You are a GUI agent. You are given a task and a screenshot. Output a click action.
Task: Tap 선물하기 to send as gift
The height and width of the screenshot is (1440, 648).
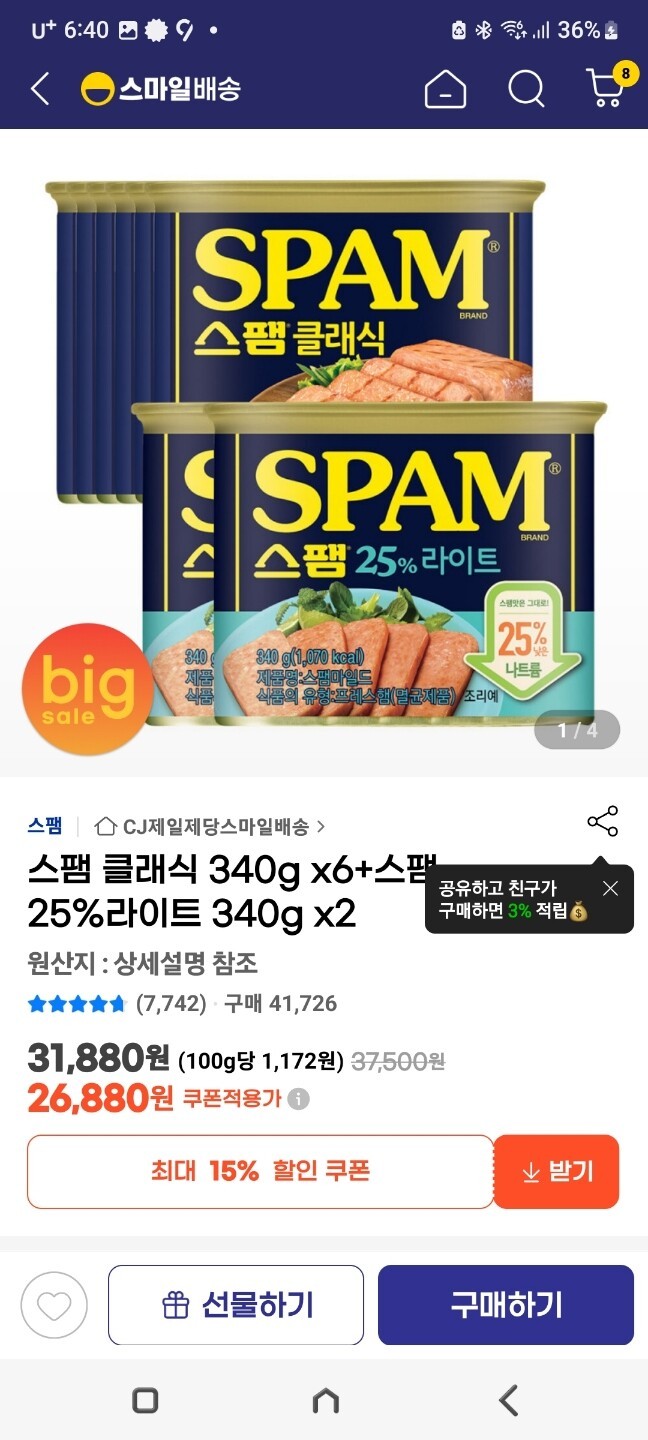coord(236,1305)
